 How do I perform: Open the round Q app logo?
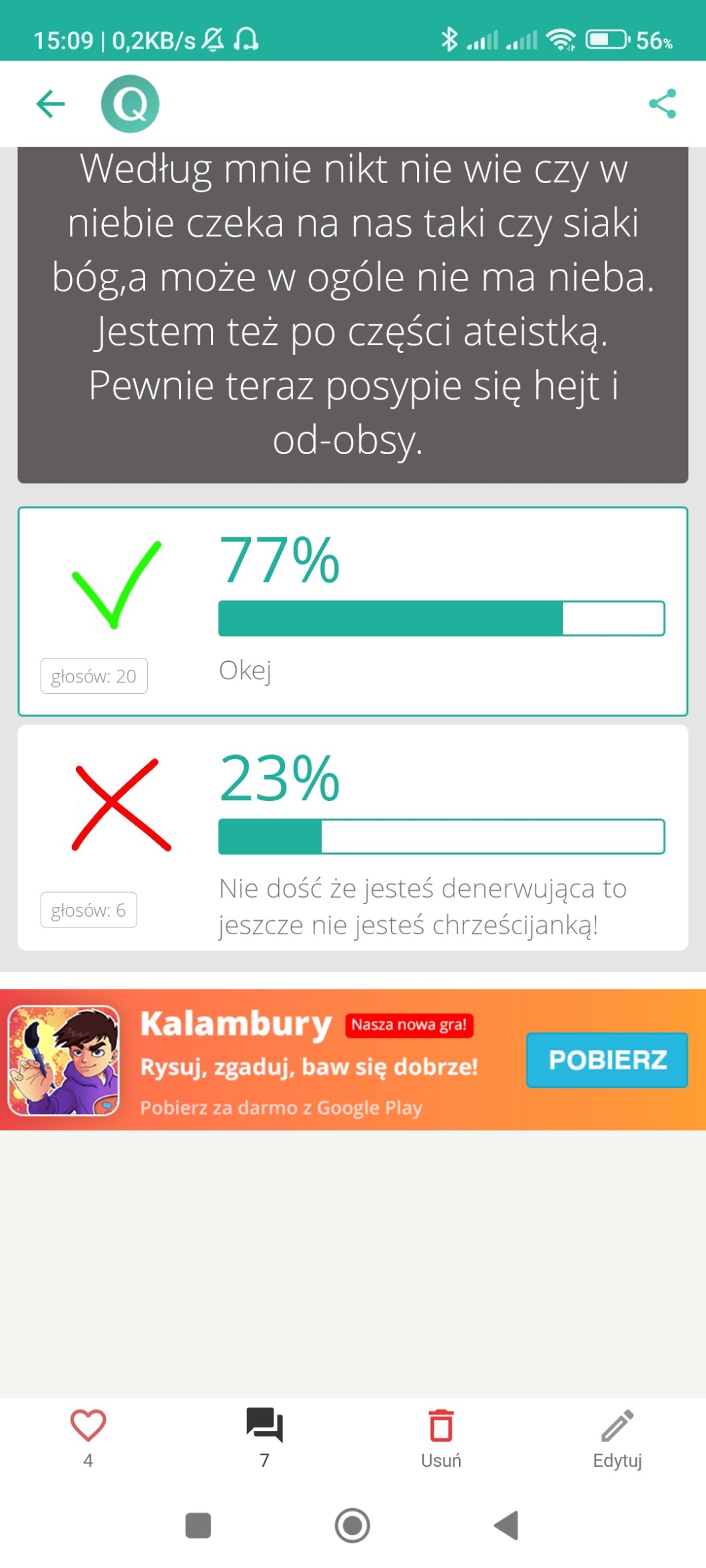coord(130,104)
